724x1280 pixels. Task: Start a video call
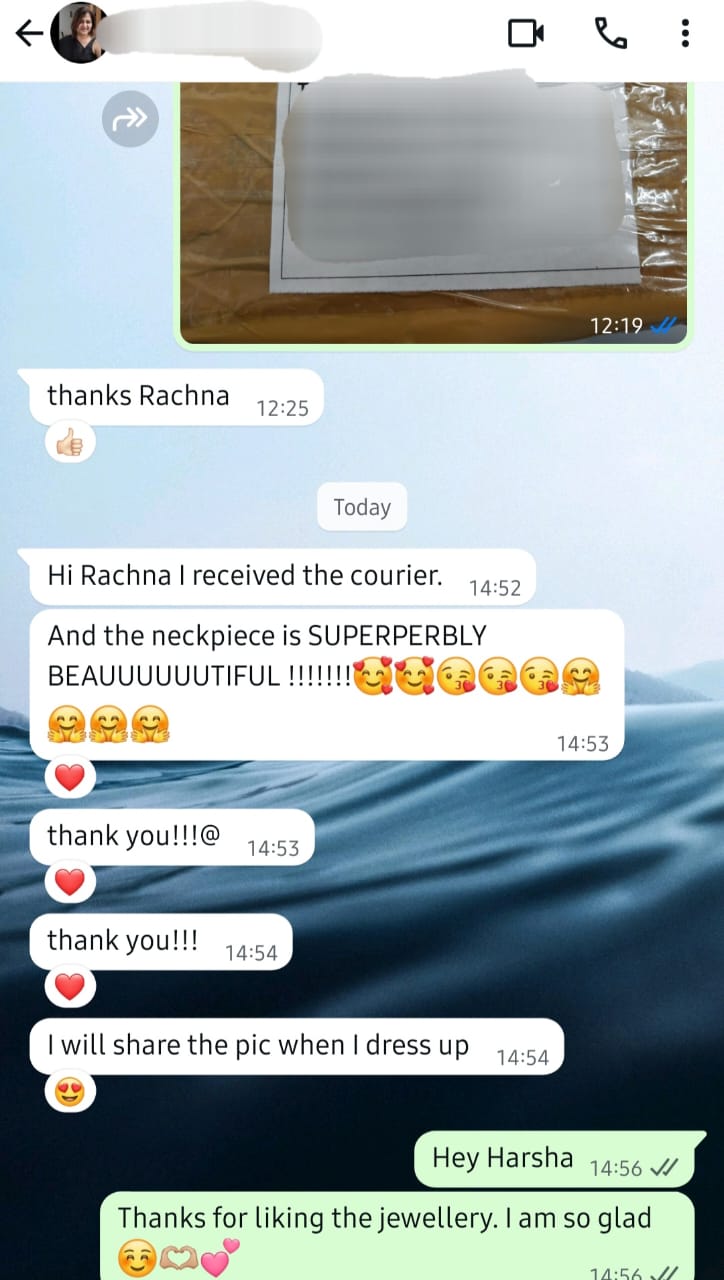tap(526, 33)
